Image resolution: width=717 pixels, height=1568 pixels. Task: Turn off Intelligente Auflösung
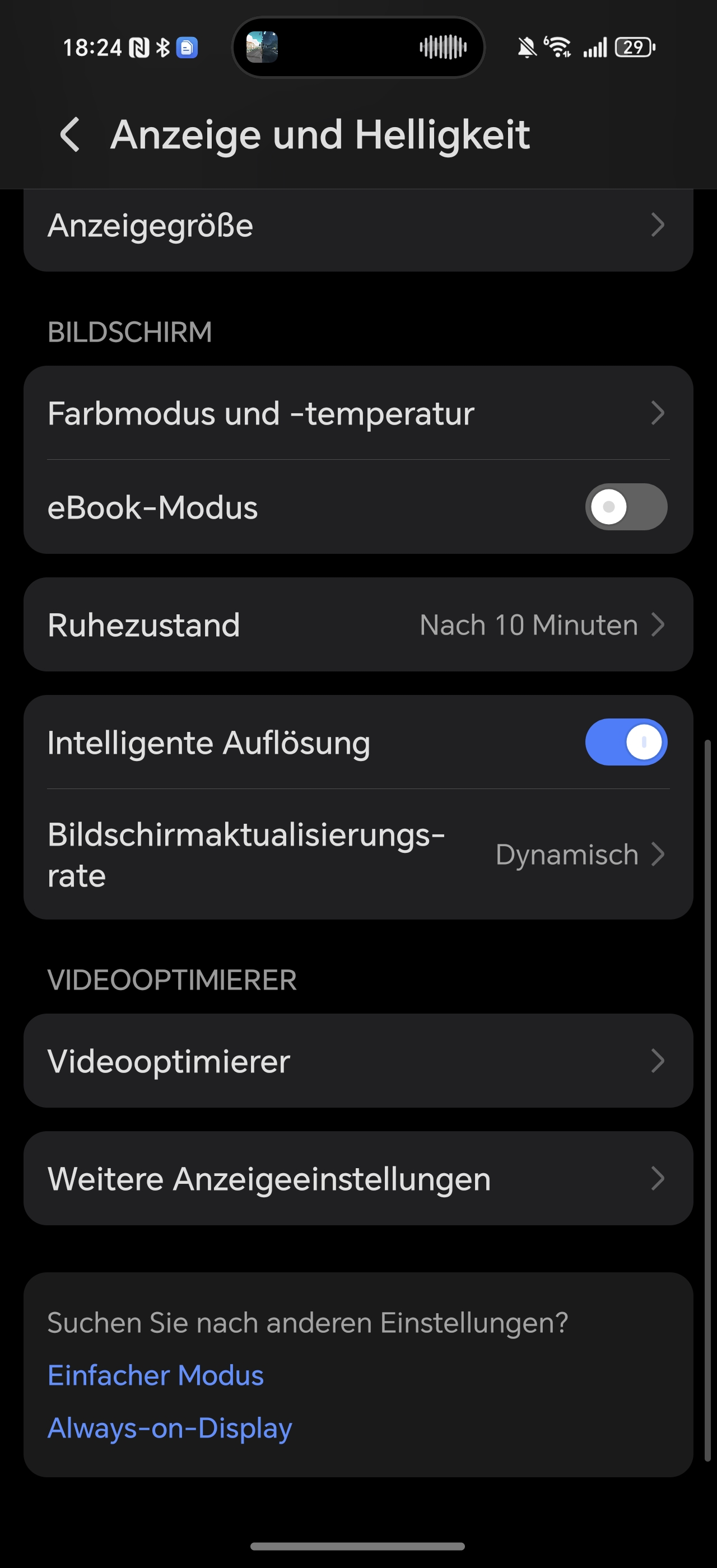tap(626, 742)
